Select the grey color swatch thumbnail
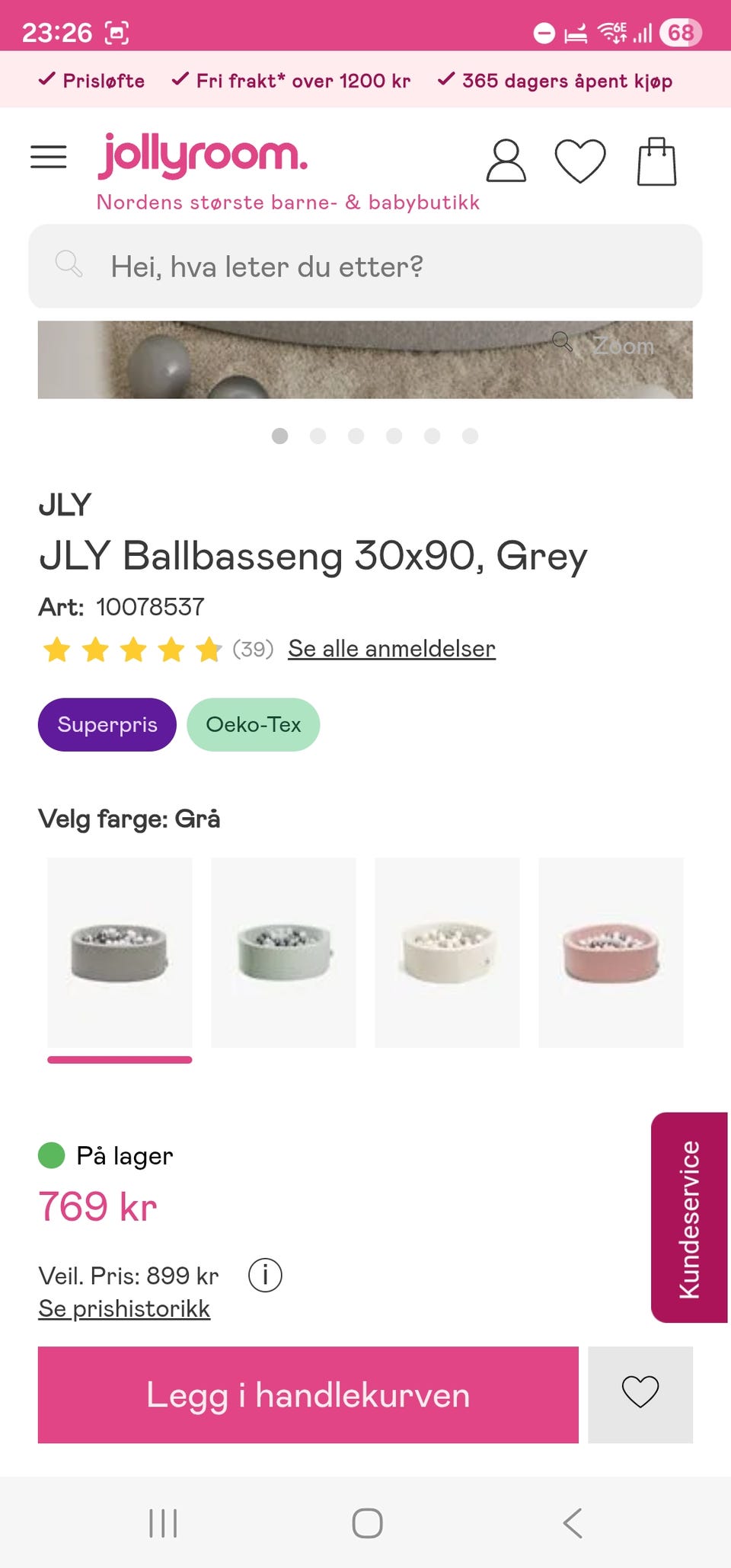Screen dimensions: 731x1568 click(x=119, y=952)
